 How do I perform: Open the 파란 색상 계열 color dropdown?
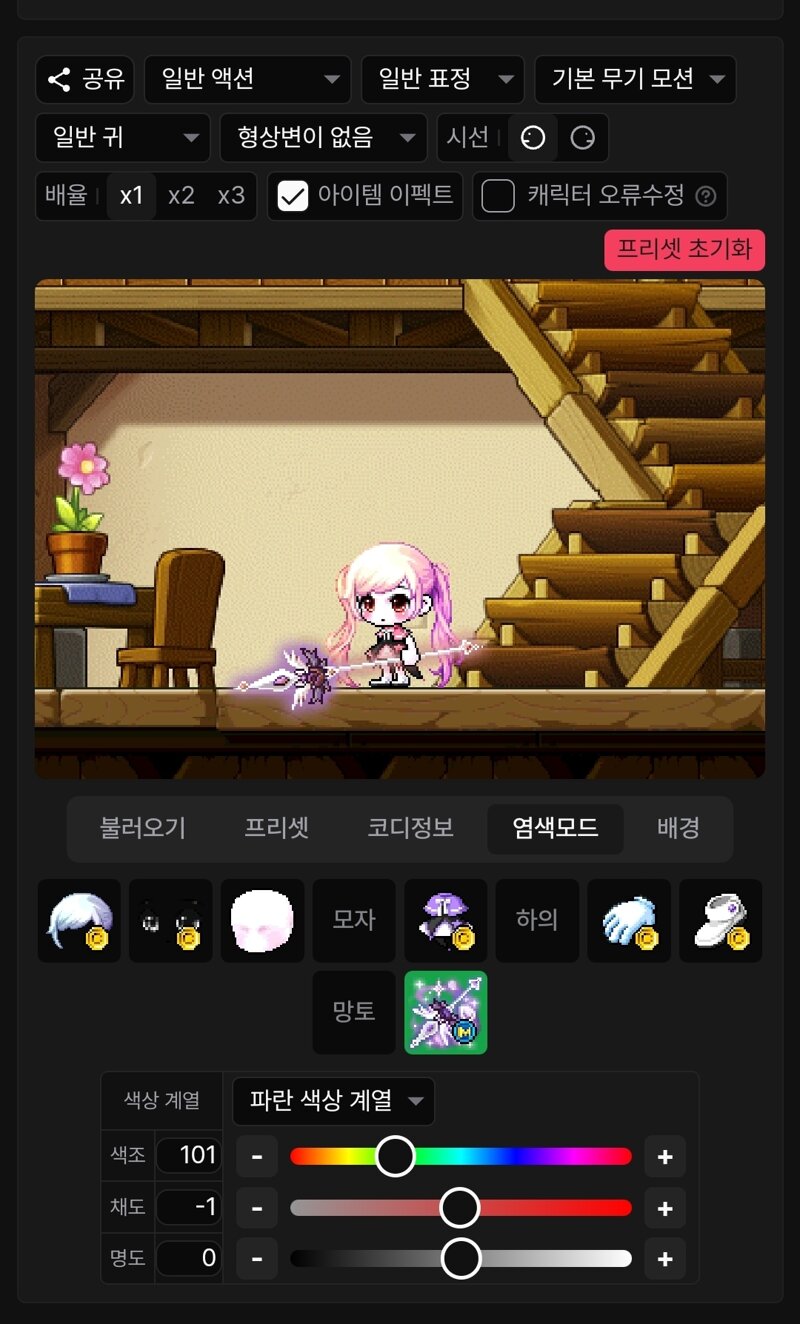pyautogui.click(x=333, y=1102)
